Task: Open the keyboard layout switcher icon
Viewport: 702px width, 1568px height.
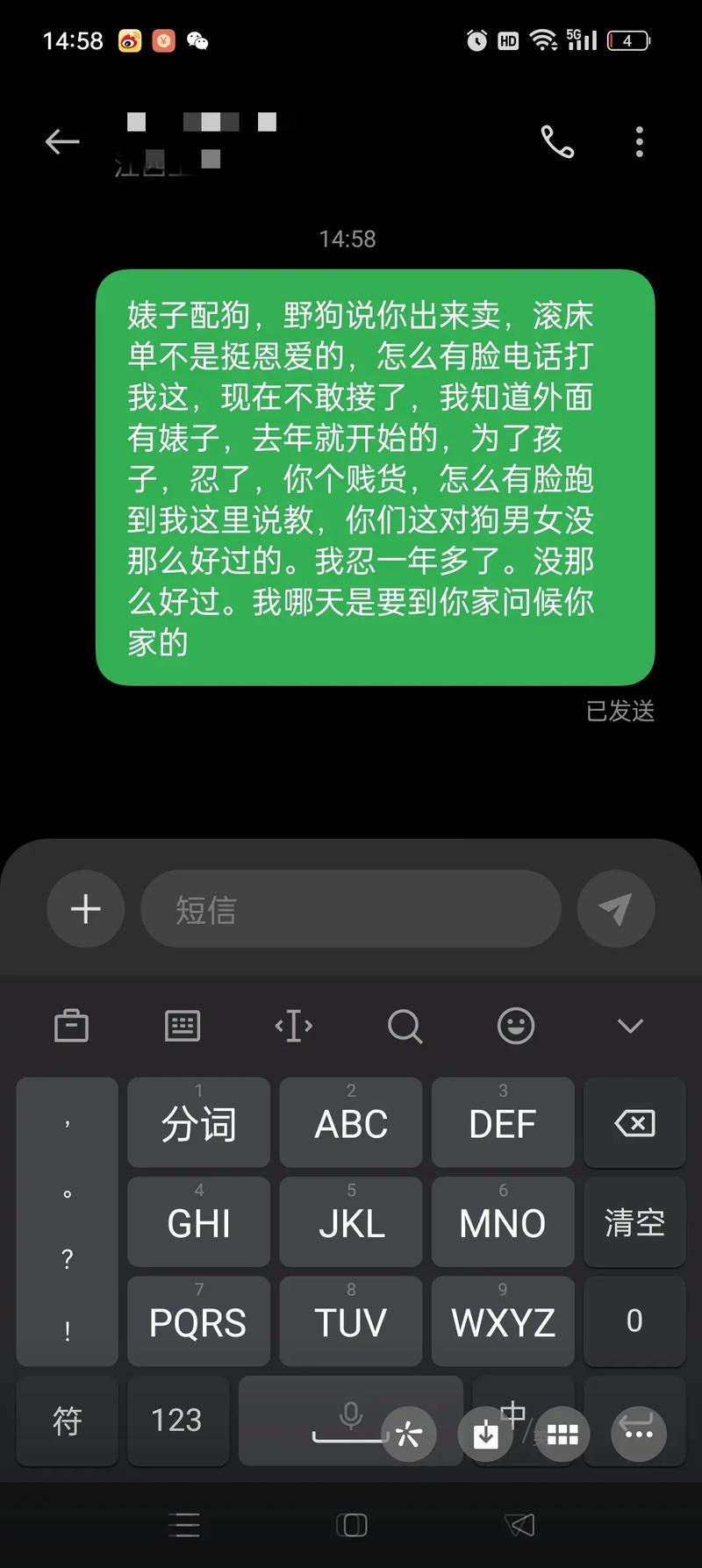Action: (183, 1027)
